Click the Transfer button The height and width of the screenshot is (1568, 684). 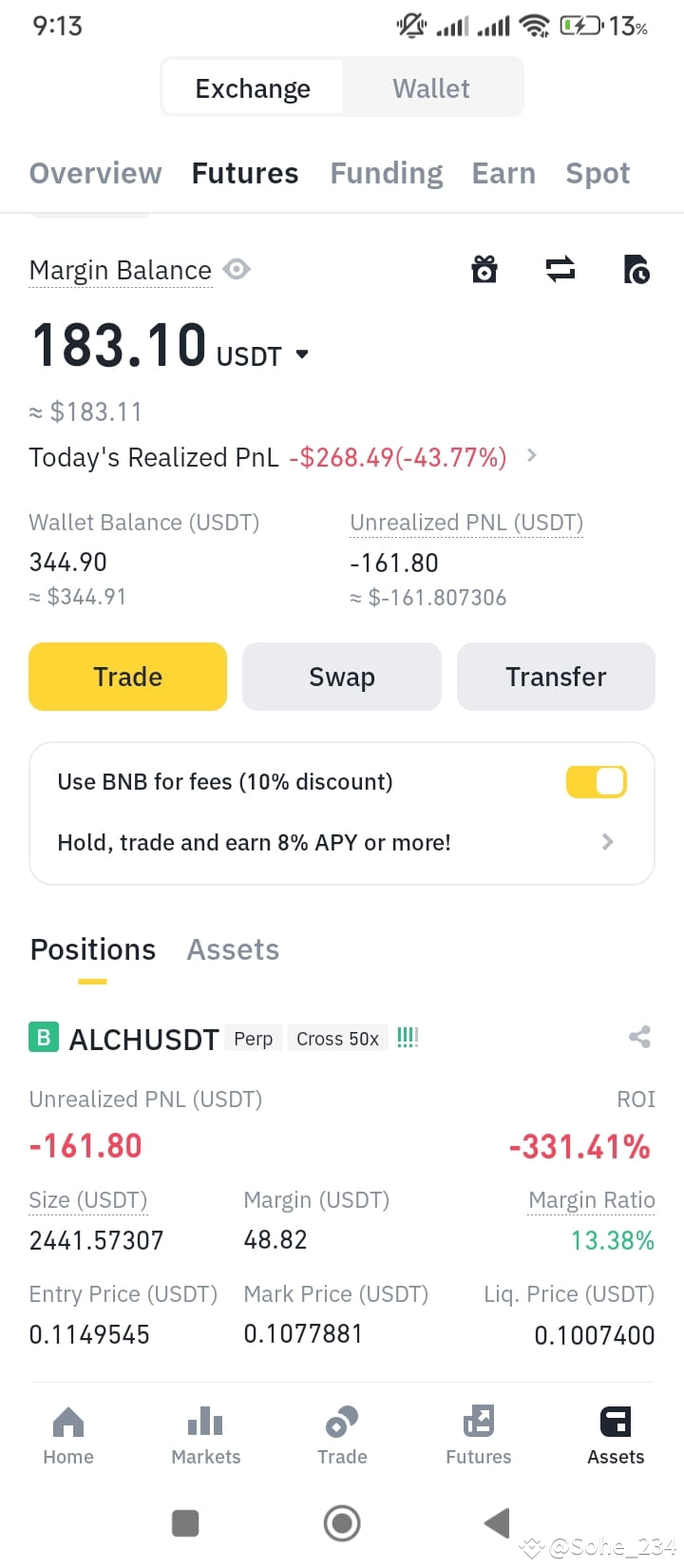[x=555, y=677]
